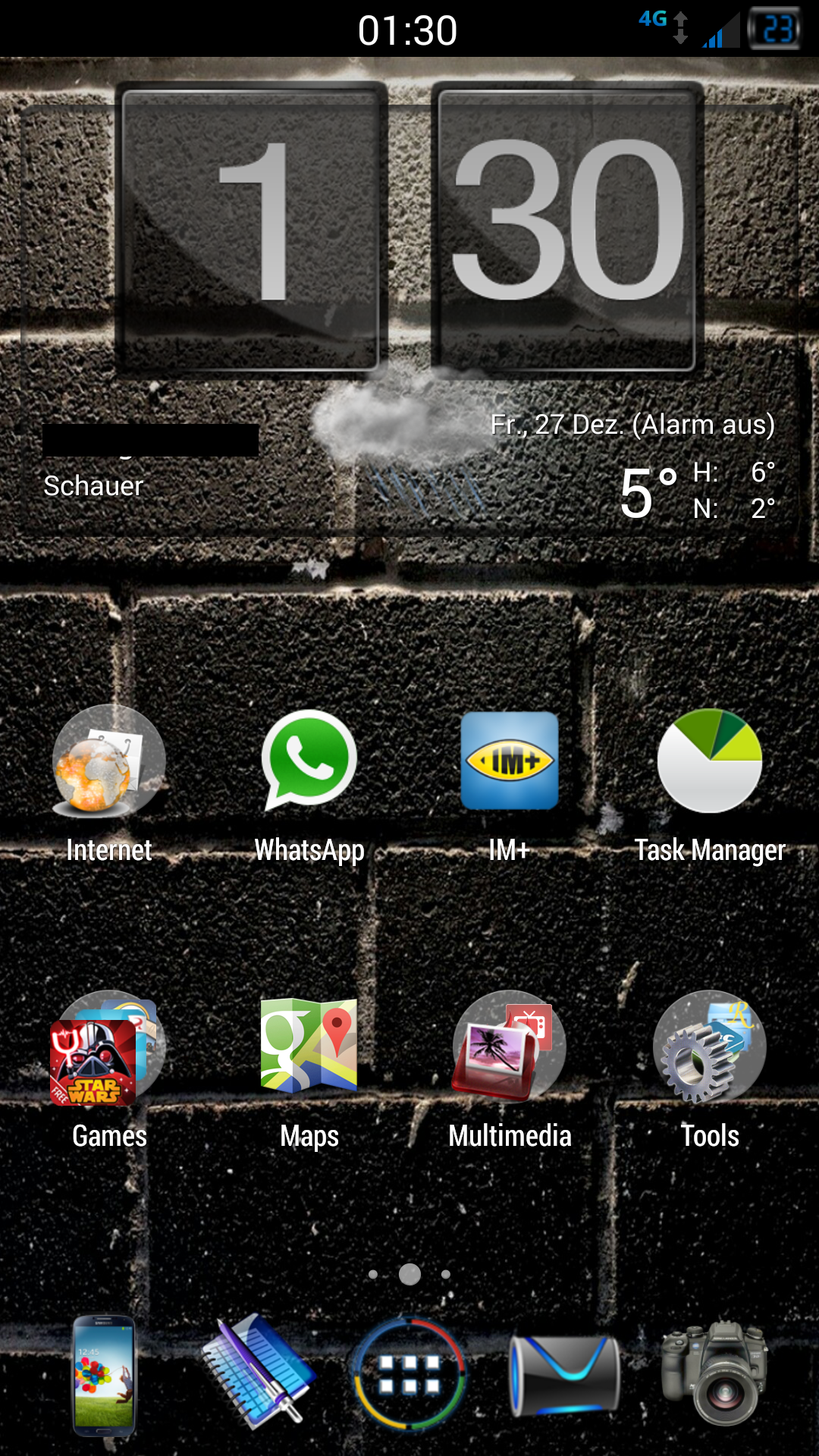Launch the camera from dock
This screenshot has width=819, height=1456.
point(716,1374)
